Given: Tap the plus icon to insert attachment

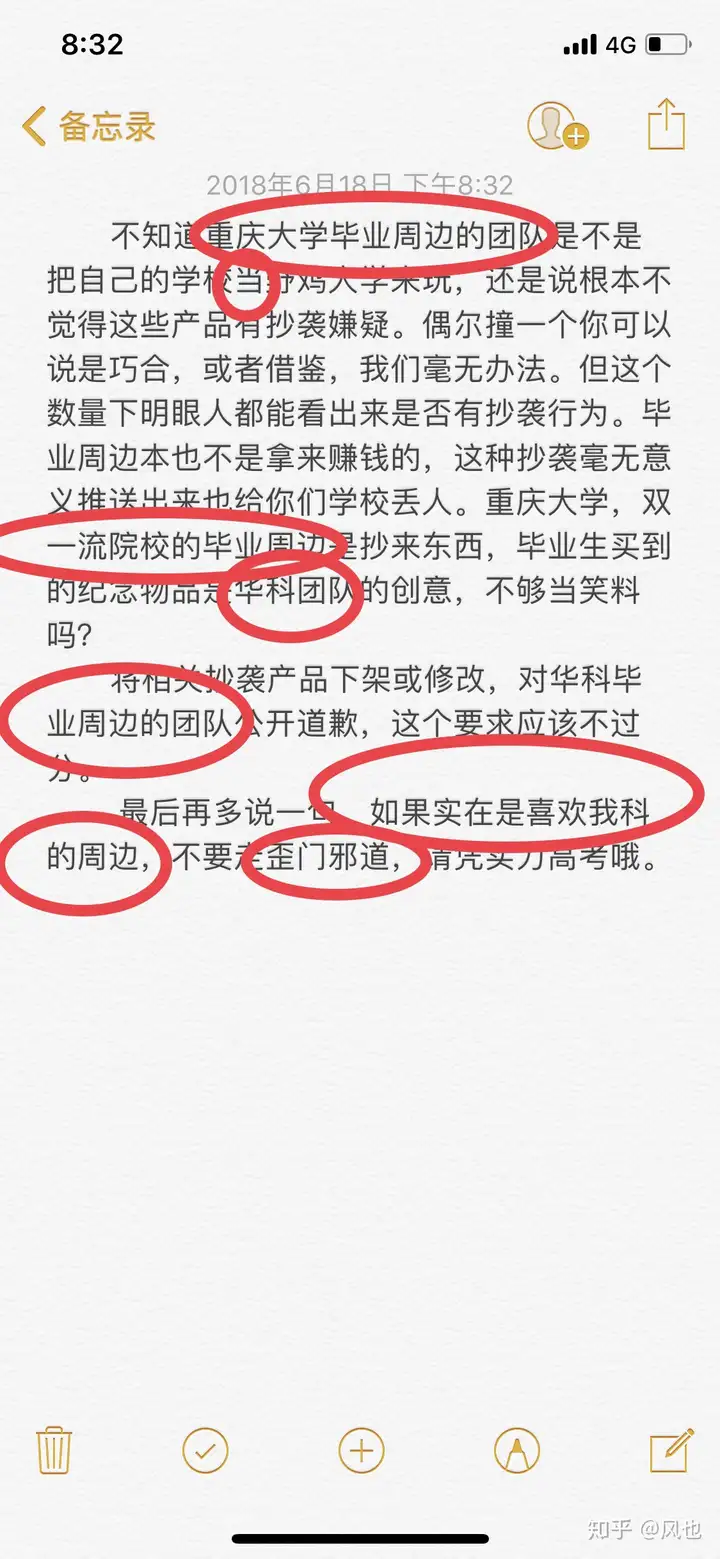Looking at the screenshot, I should (361, 1449).
